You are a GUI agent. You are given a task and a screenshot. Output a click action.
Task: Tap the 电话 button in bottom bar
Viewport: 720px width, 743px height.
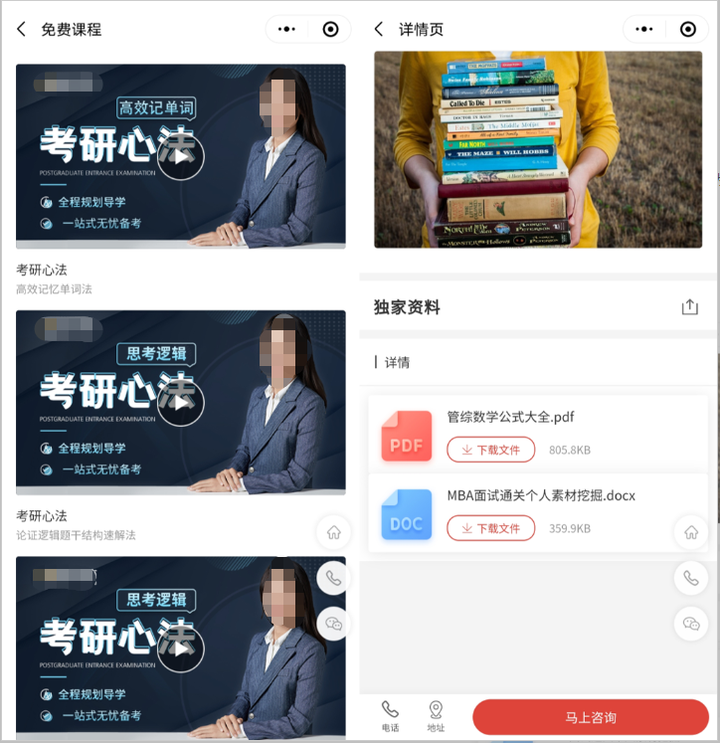[390, 716]
